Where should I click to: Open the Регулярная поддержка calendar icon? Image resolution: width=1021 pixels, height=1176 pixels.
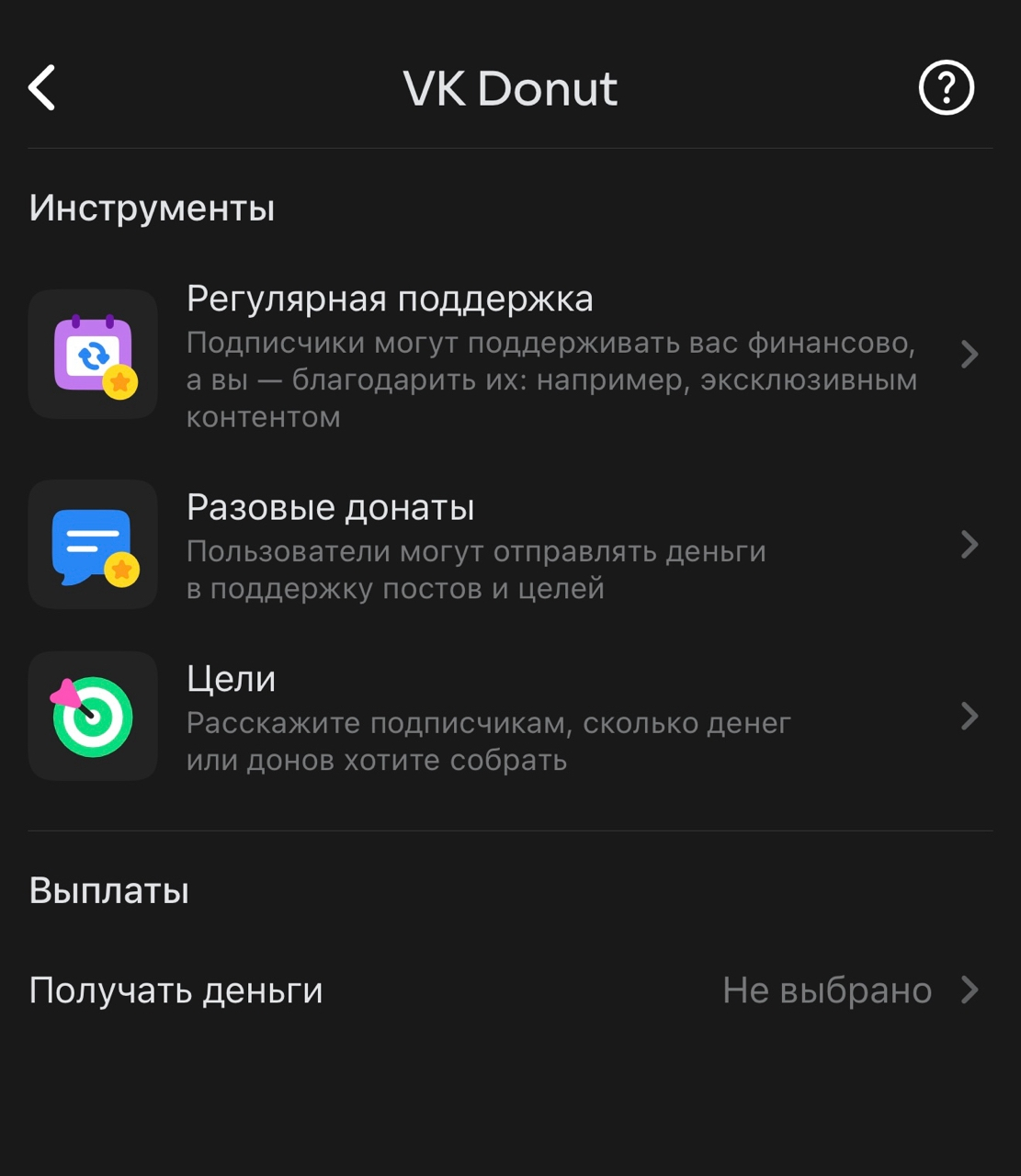coord(92,354)
